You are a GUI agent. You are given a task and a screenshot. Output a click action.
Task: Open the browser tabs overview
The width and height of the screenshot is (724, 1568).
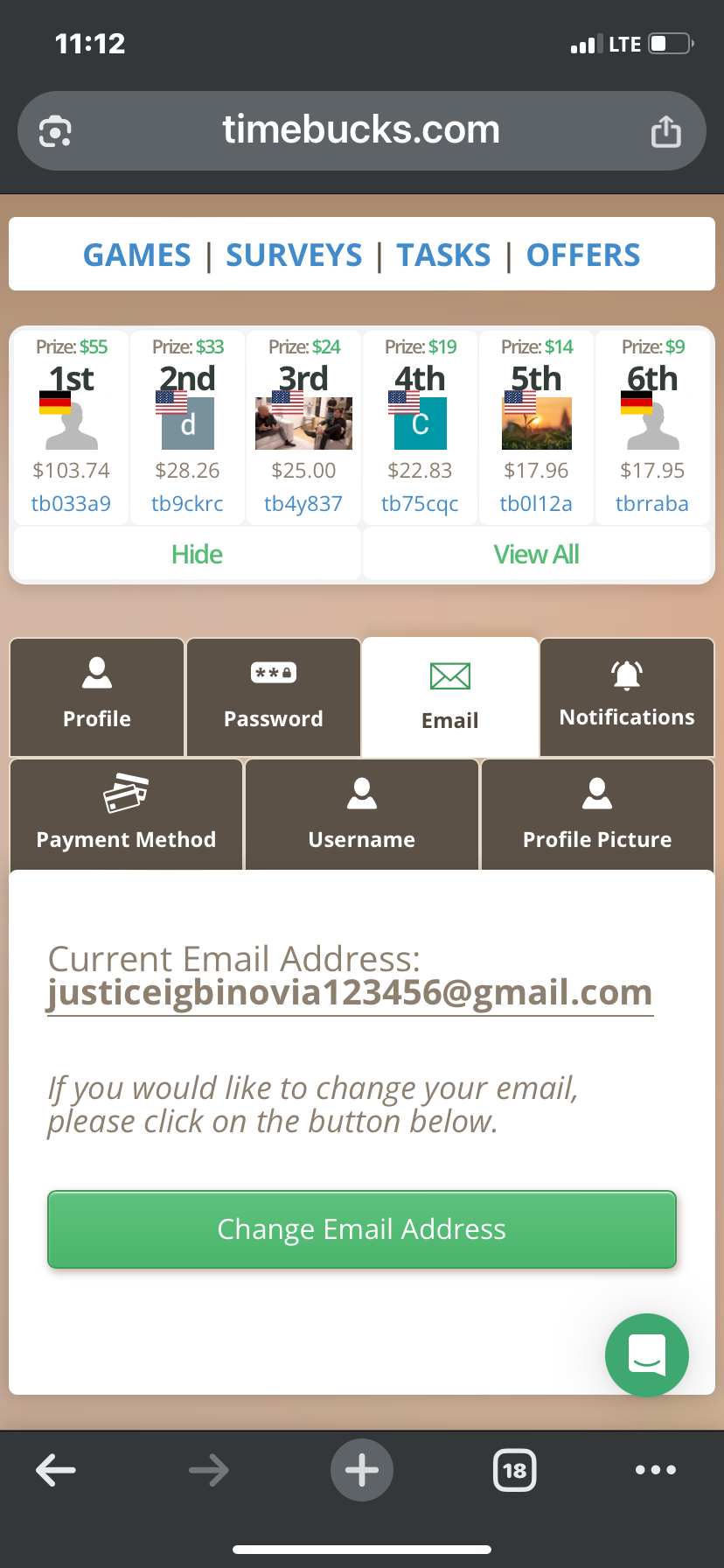514,1470
